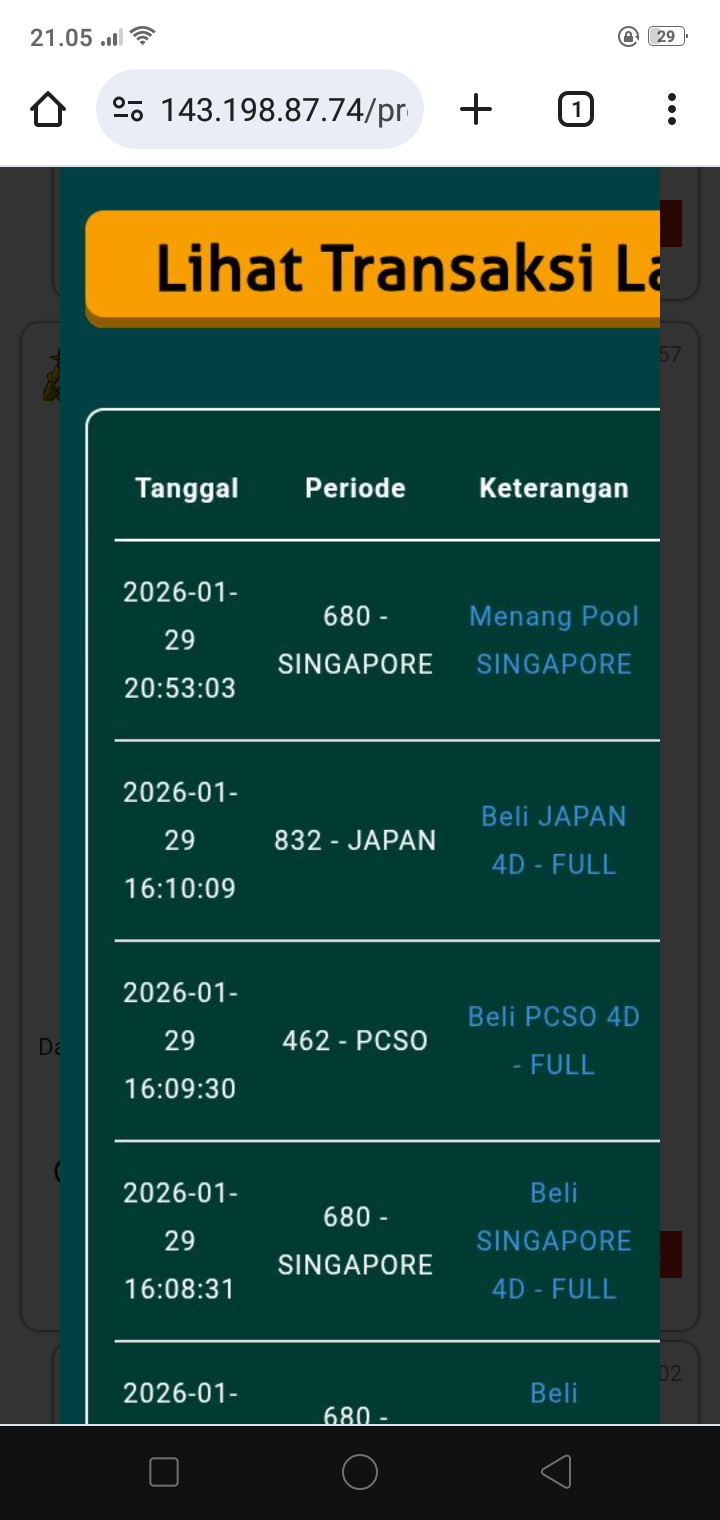Image resolution: width=720 pixels, height=1520 pixels.
Task: Open the tab switcher showing 1 tab
Action: coord(575,109)
